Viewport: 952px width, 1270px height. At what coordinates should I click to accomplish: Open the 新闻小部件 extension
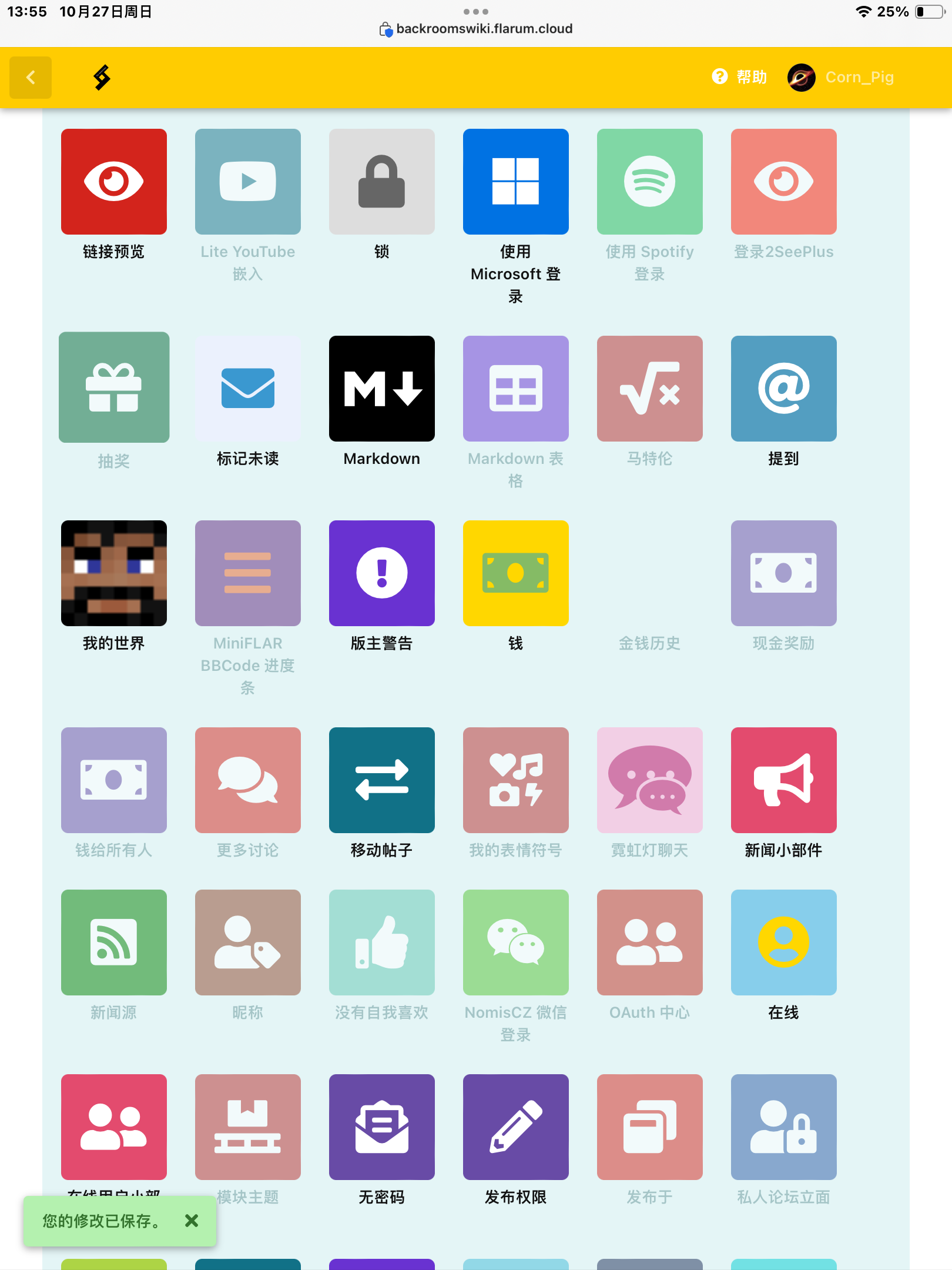coord(784,780)
